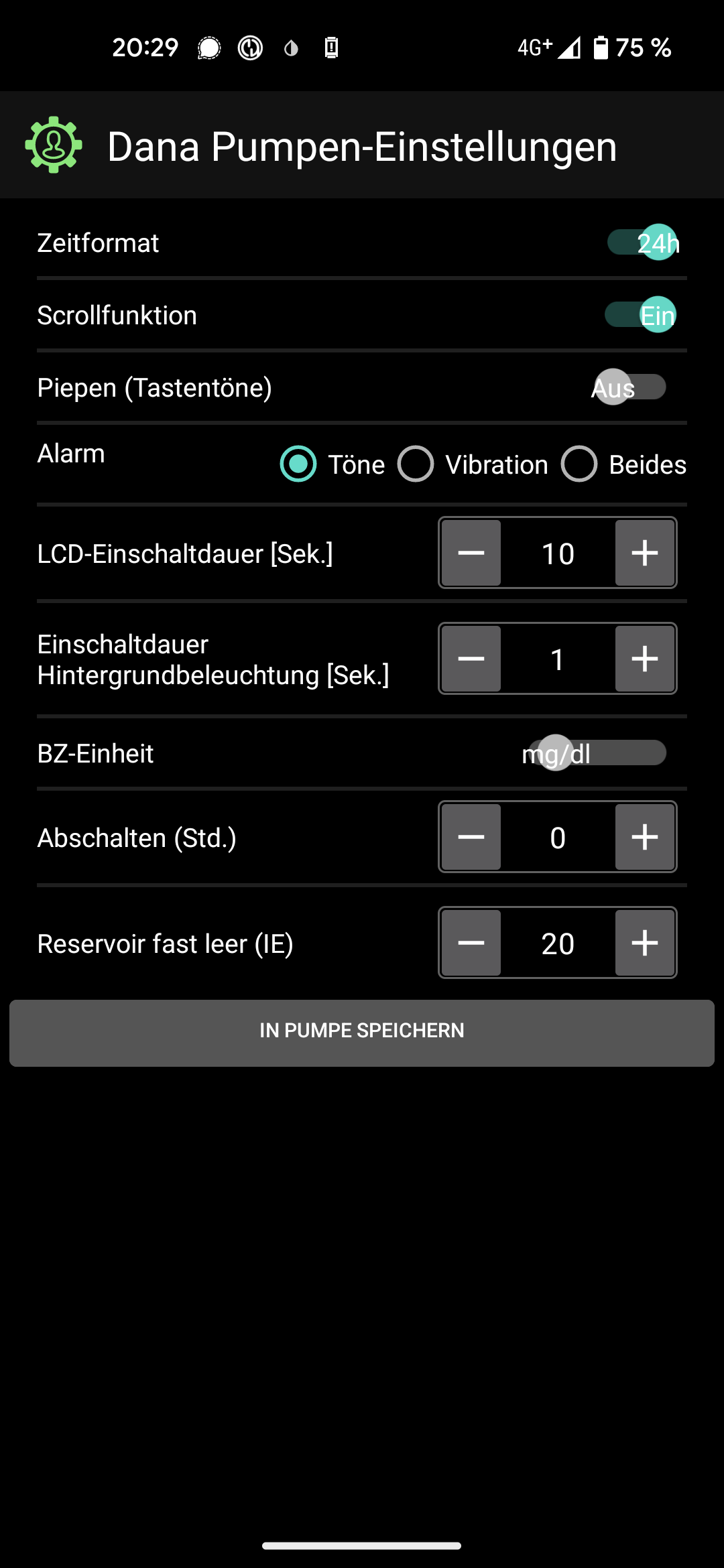
Task: Increase Abschalten hours using plus
Action: [x=644, y=836]
